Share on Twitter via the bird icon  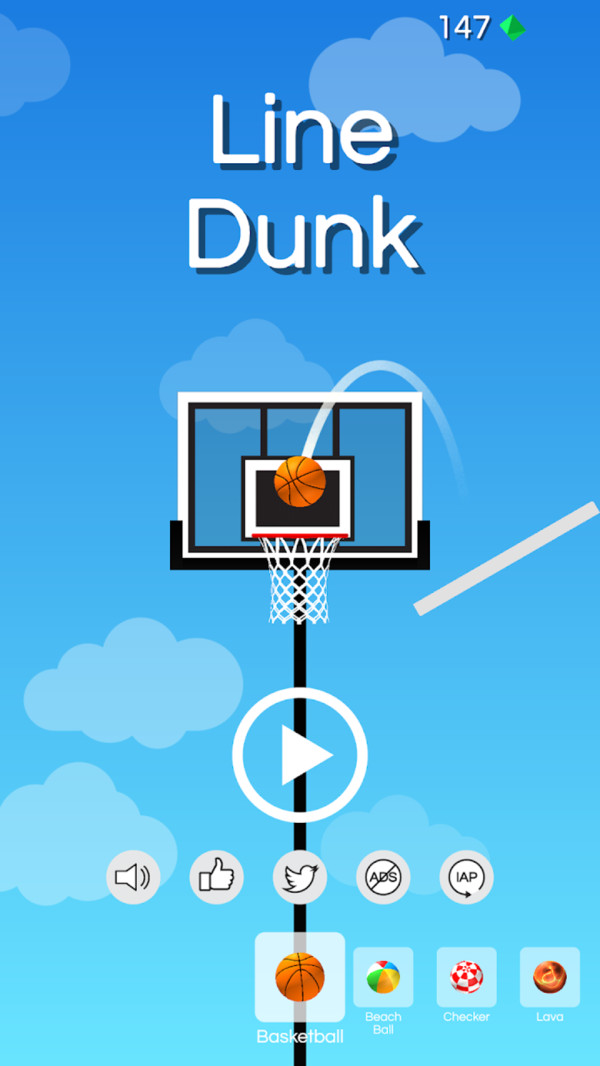[x=300, y=878]
